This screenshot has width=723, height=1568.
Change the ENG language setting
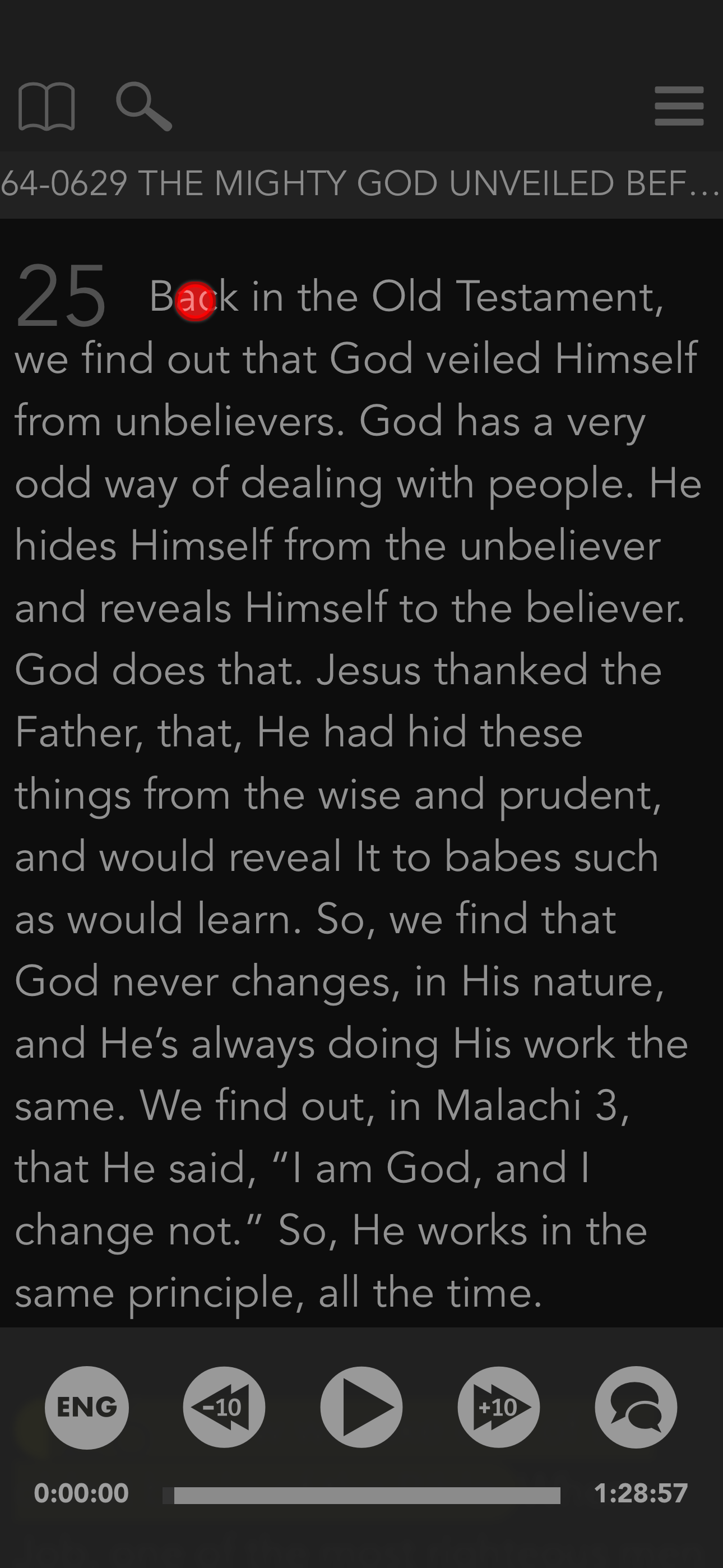(87, 1407)
